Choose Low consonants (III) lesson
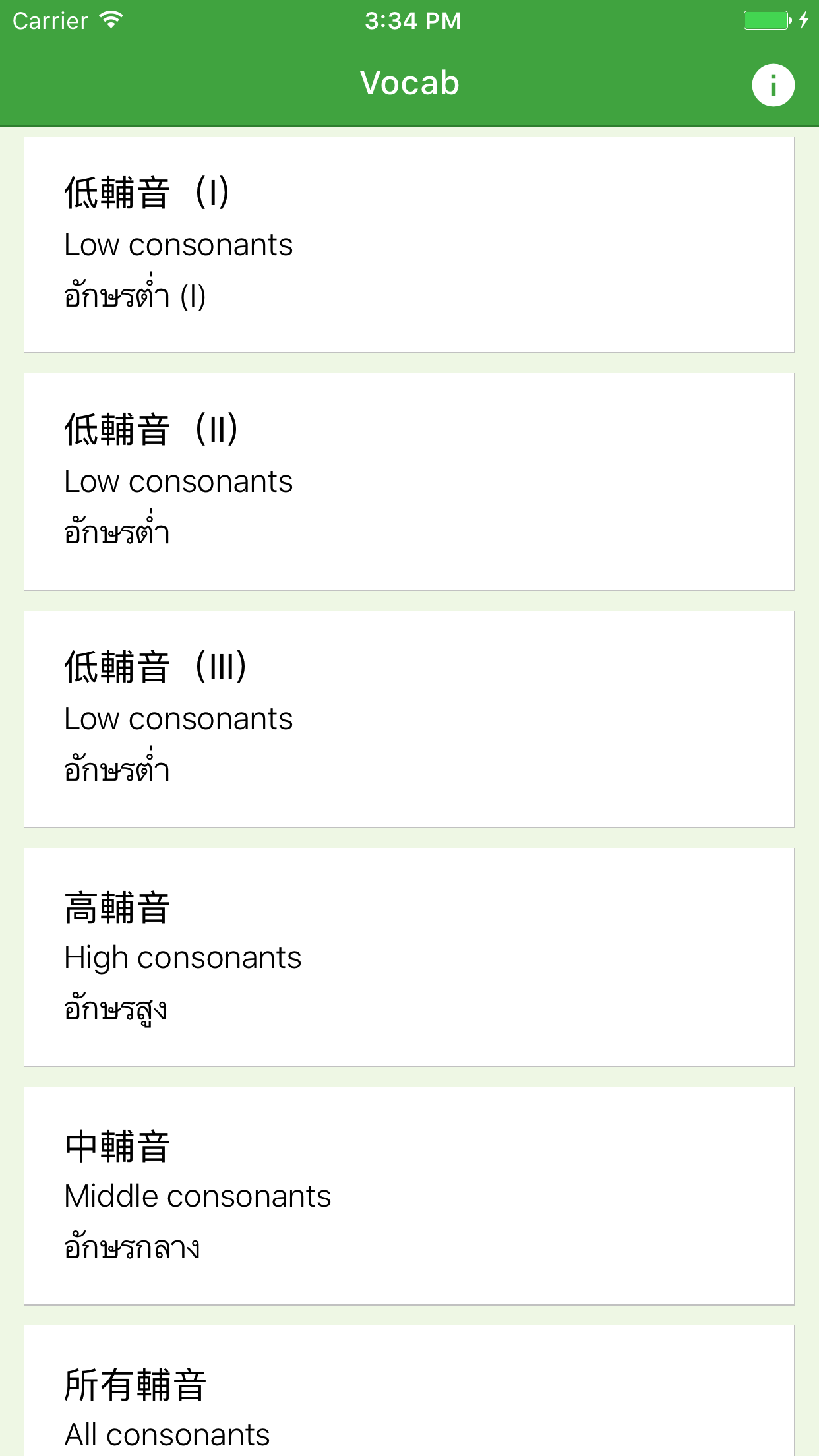 point(409,719)
